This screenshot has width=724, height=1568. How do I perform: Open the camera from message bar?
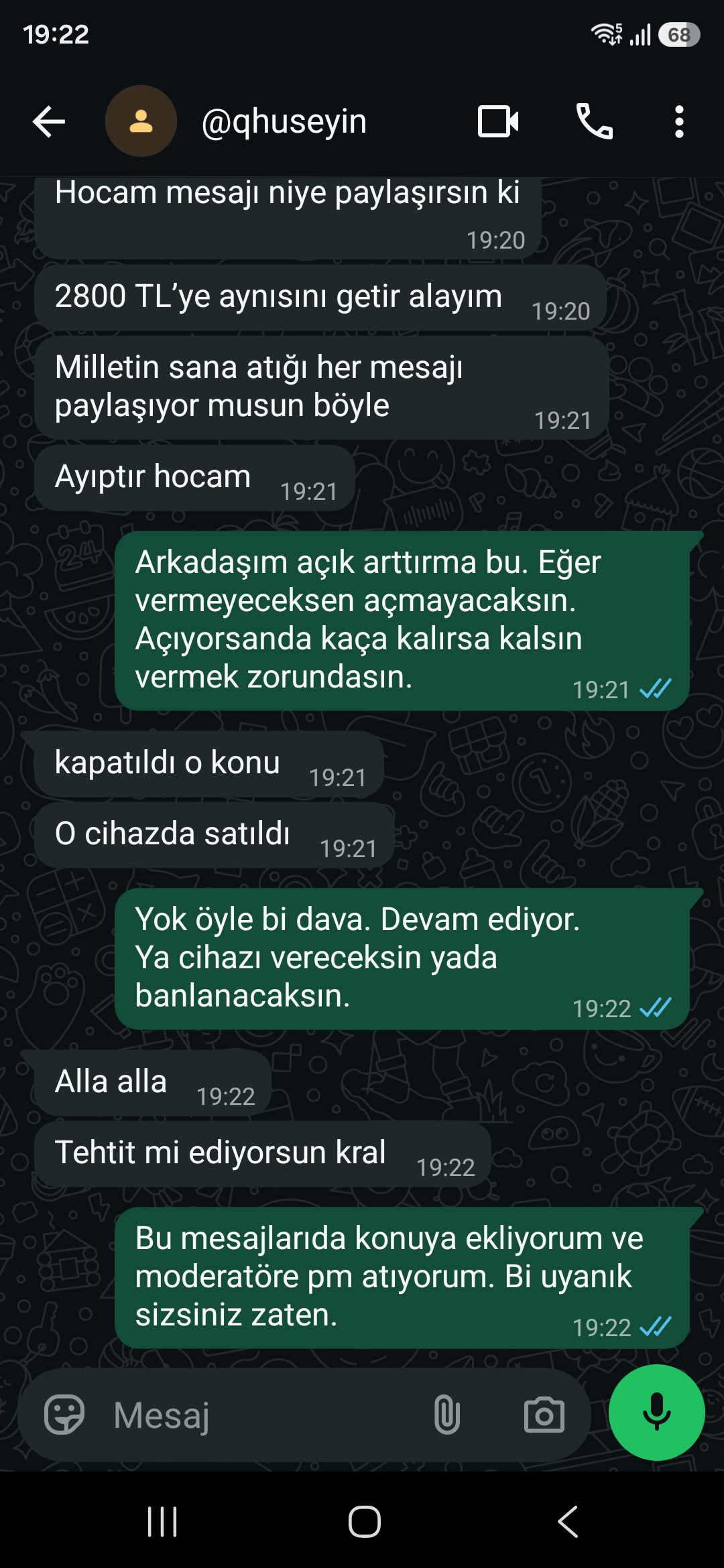point(544,1415)
